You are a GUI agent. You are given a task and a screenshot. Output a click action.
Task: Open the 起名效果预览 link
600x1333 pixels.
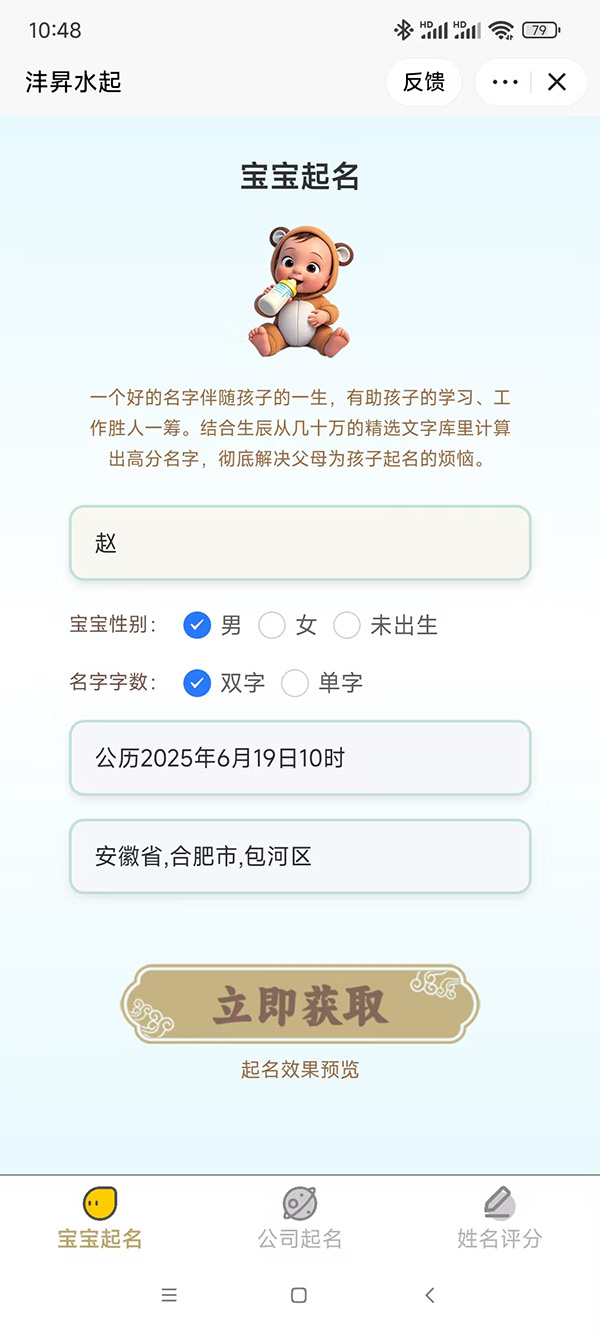pyautogui.click(x=300, y=1069)
